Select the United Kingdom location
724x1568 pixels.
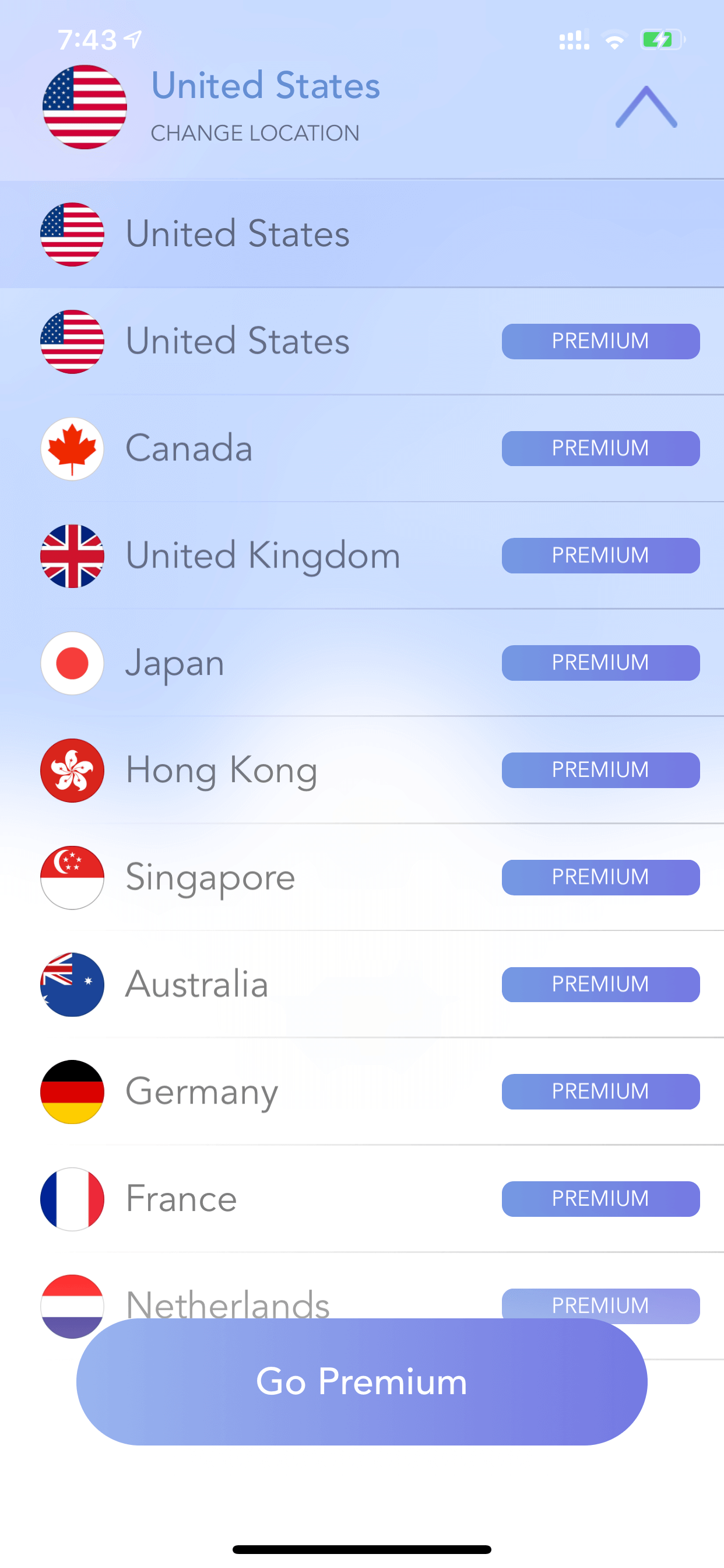pyautogui.click(x=362, y=555)
